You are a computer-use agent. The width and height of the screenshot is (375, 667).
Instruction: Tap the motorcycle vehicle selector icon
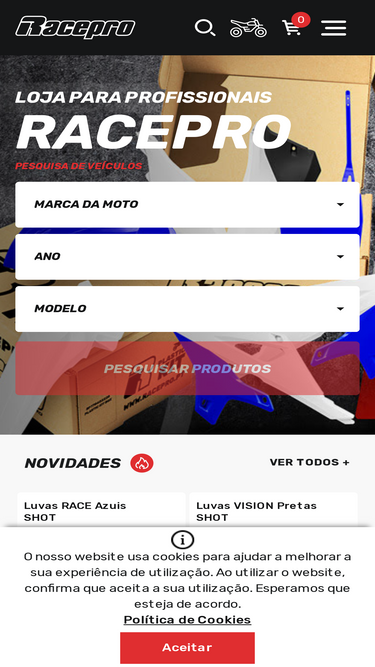pyautogui.click(x=248, y=28)
